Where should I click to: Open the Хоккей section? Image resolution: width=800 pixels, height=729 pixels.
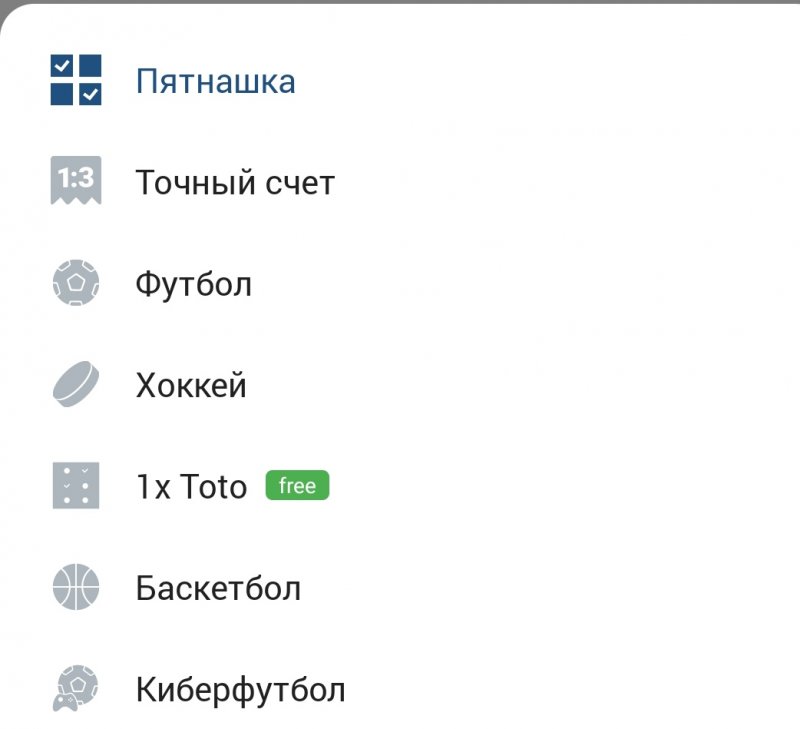[x=190, y=386]
